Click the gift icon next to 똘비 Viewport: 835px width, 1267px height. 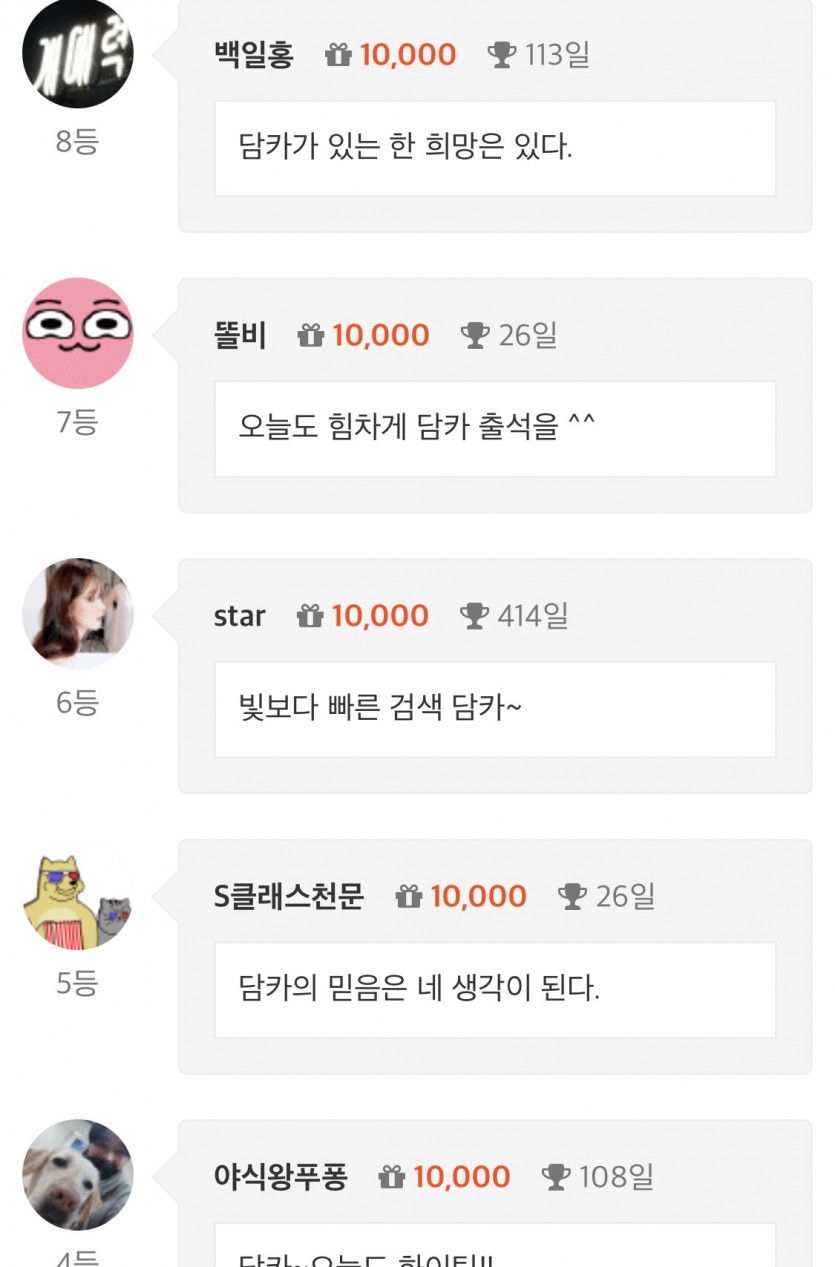pos(309,335)
